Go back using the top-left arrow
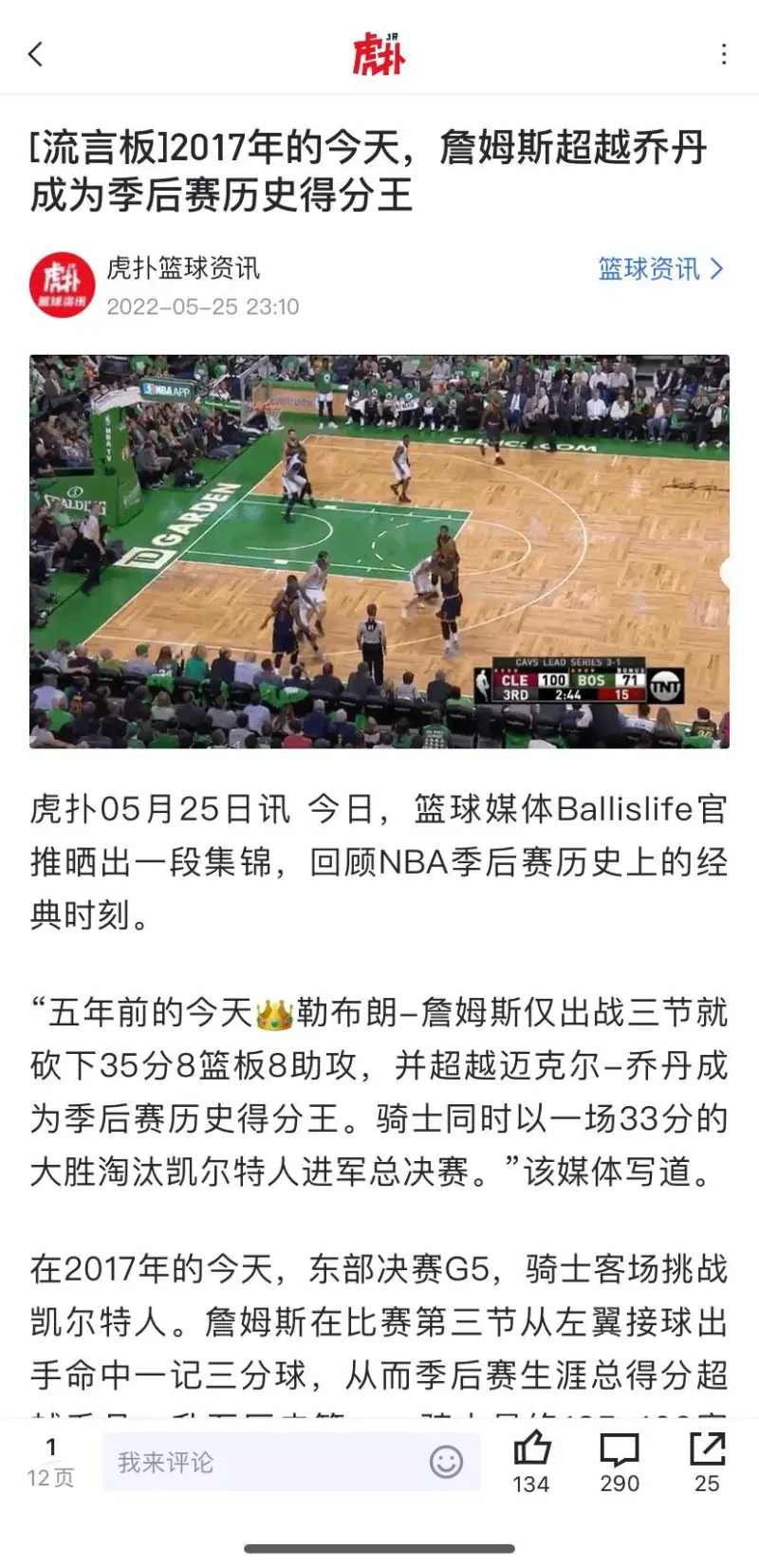The height and width of the screenshot is (1568, 759). pyautogui.click(x=36, y=54)
